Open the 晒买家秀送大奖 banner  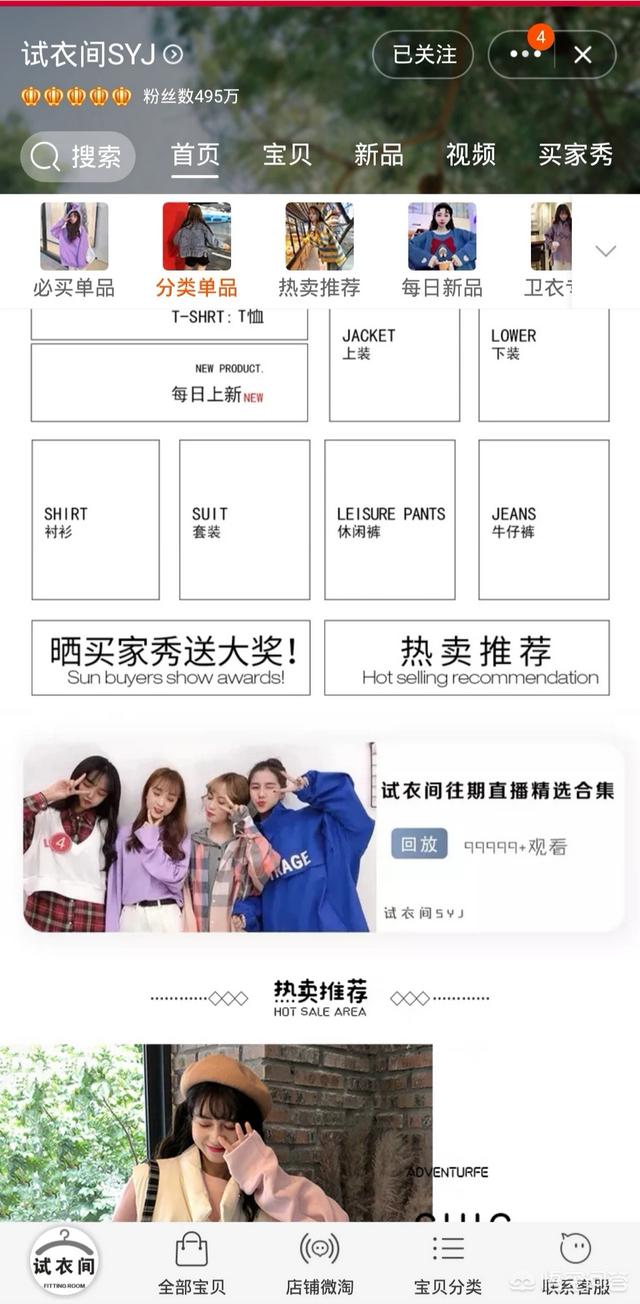coord(171,657)
